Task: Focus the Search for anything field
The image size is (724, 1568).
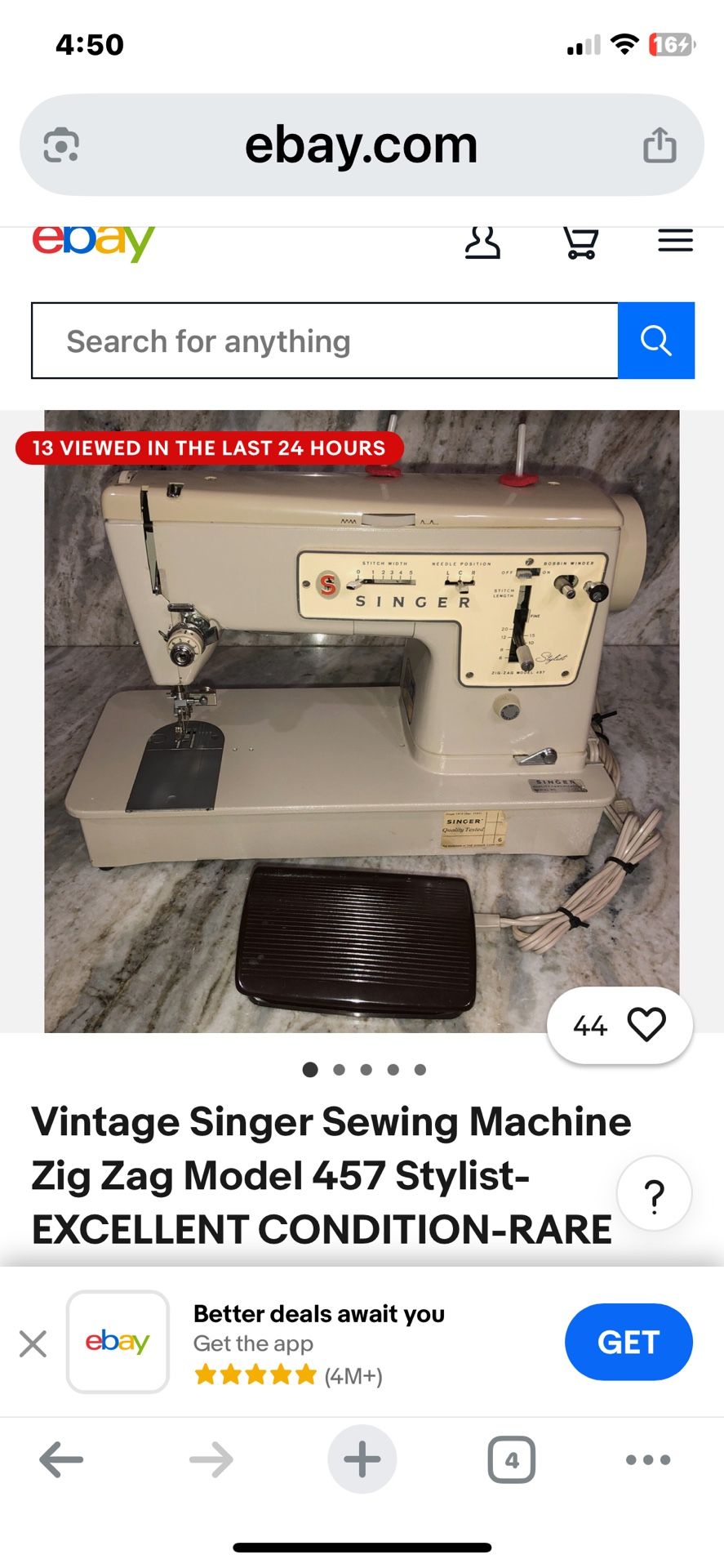Action: 324,341
